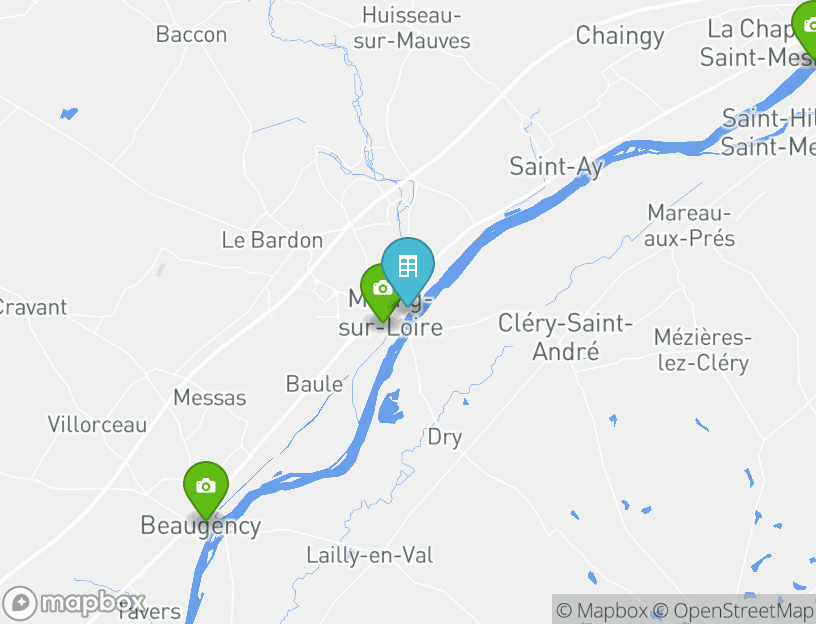Open the © Mapbox attribution link
The image size is (816, 624).
coord(601,610)
